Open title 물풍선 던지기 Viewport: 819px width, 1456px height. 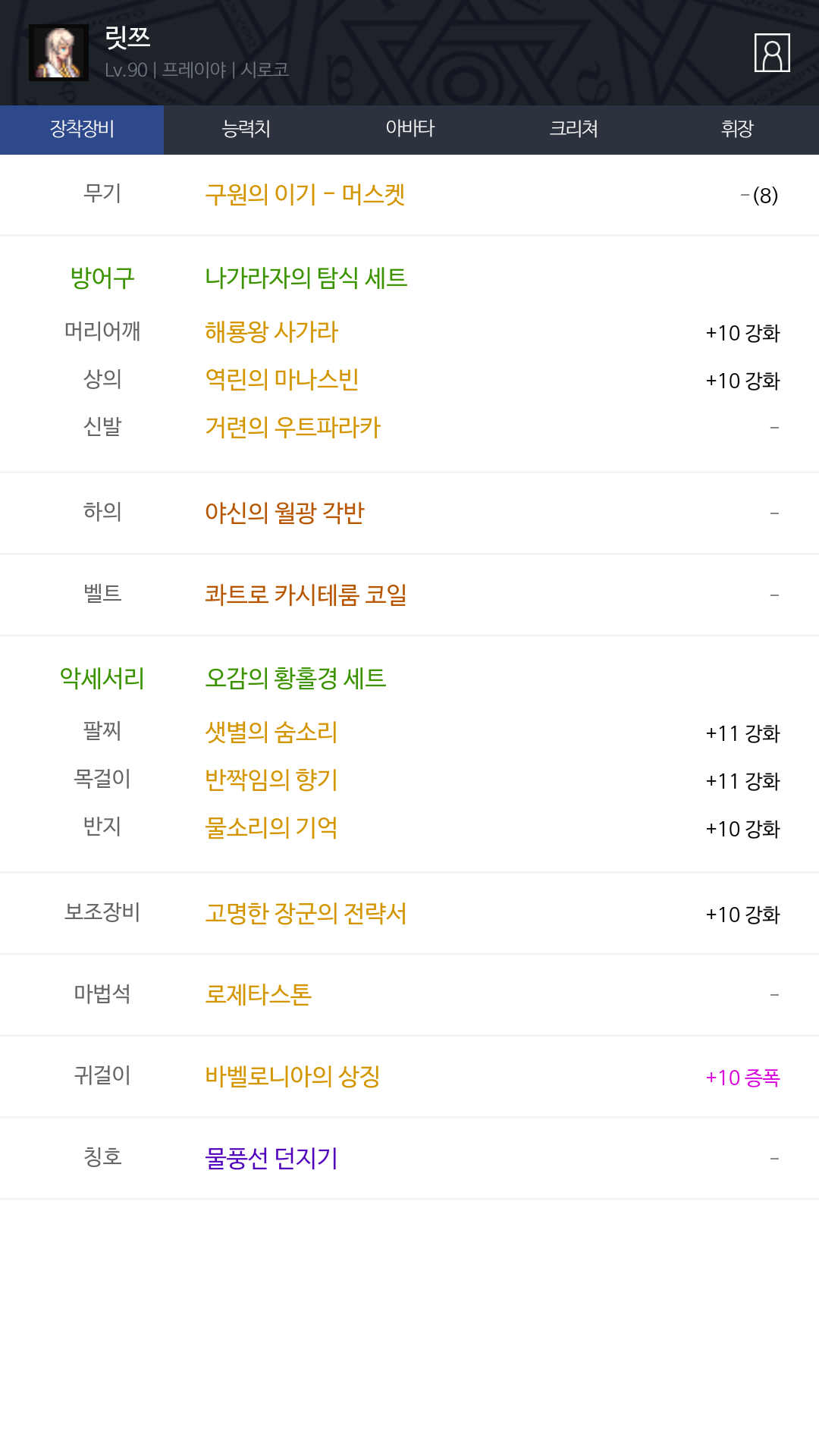(x=271, y=1159)
